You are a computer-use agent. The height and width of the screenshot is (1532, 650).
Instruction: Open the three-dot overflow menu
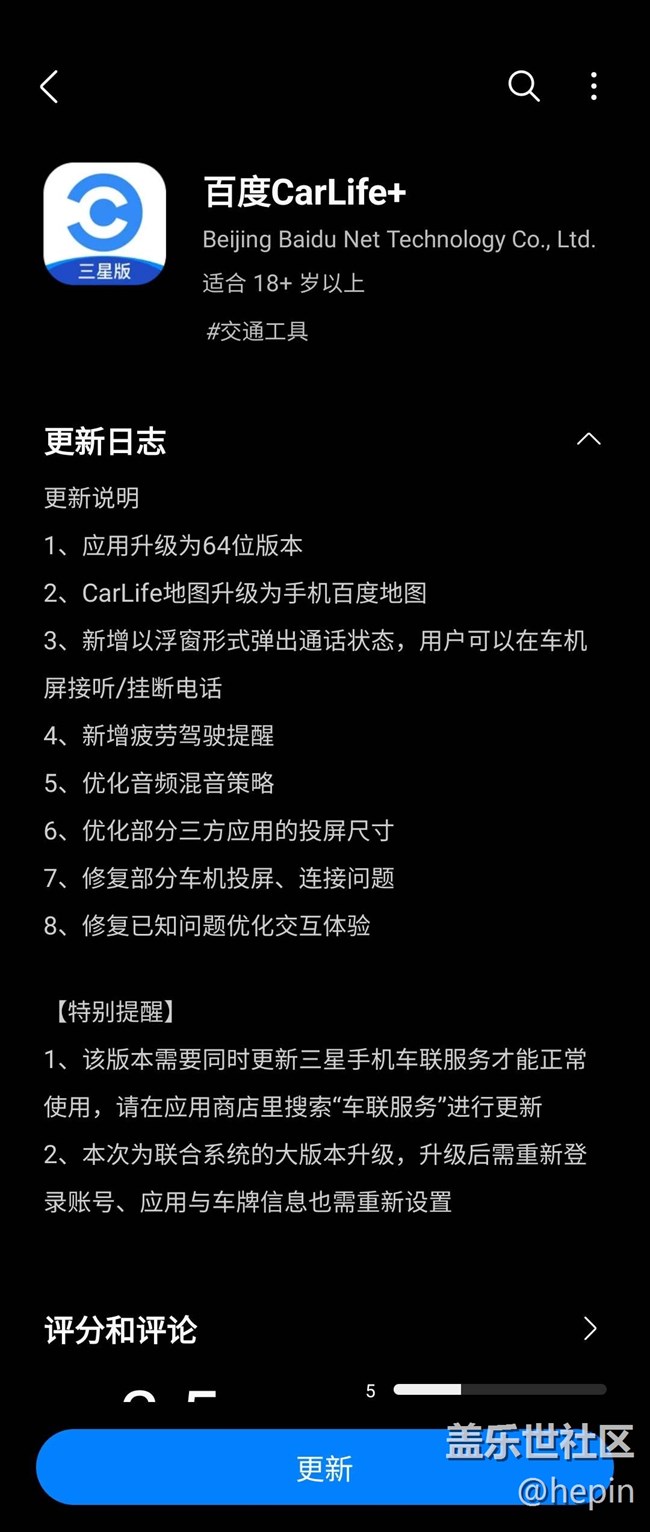pos(593,86)
